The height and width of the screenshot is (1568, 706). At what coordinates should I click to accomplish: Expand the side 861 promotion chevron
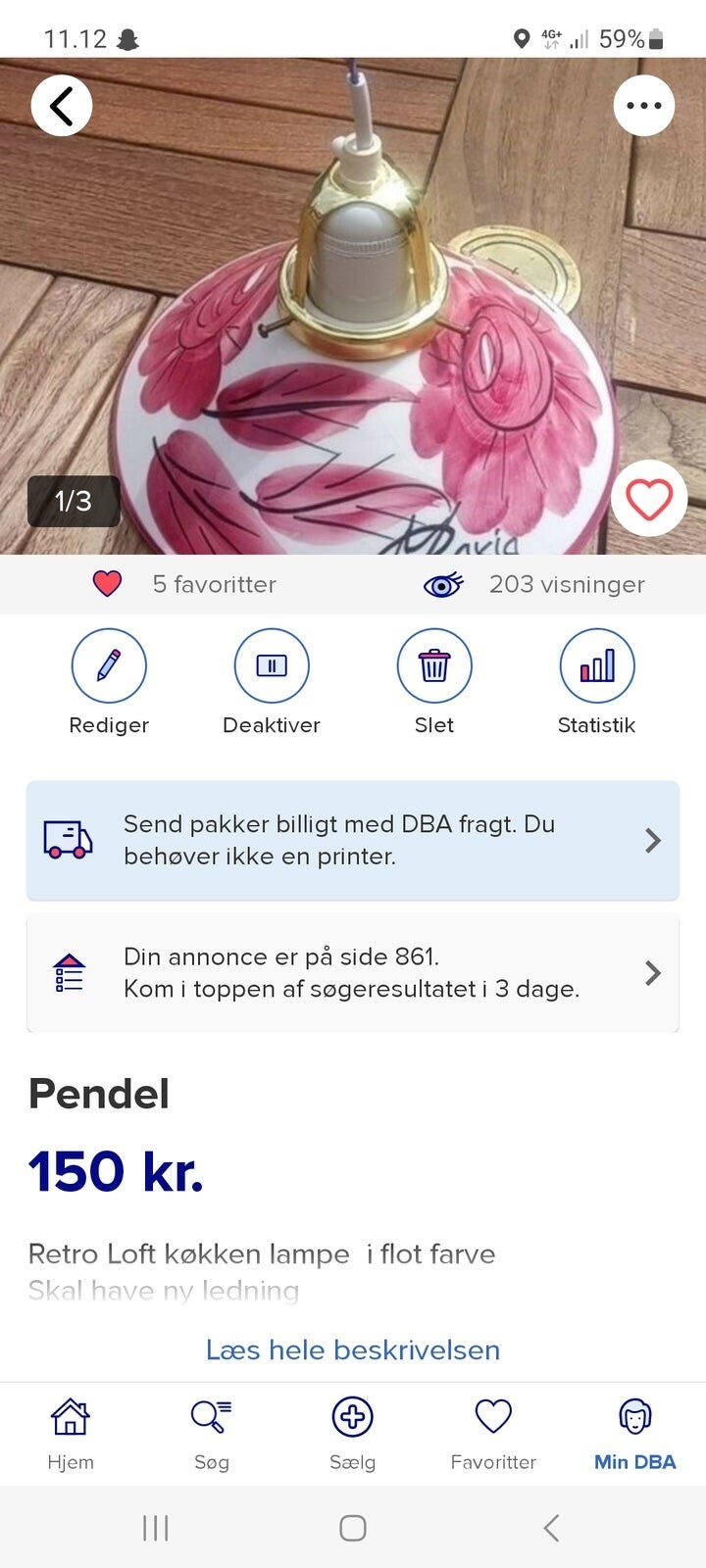pos(653,972)
